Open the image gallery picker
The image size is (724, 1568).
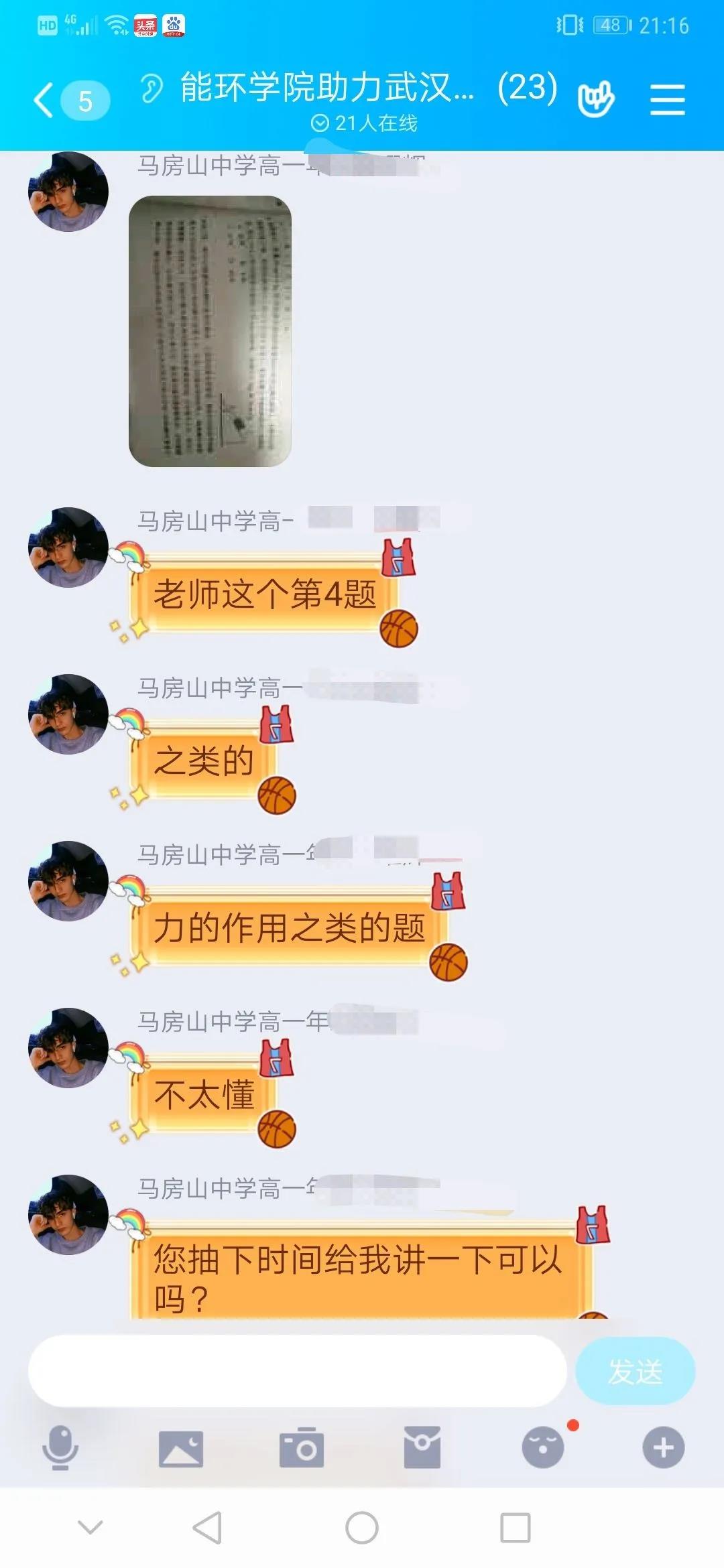pos(181,1449)
